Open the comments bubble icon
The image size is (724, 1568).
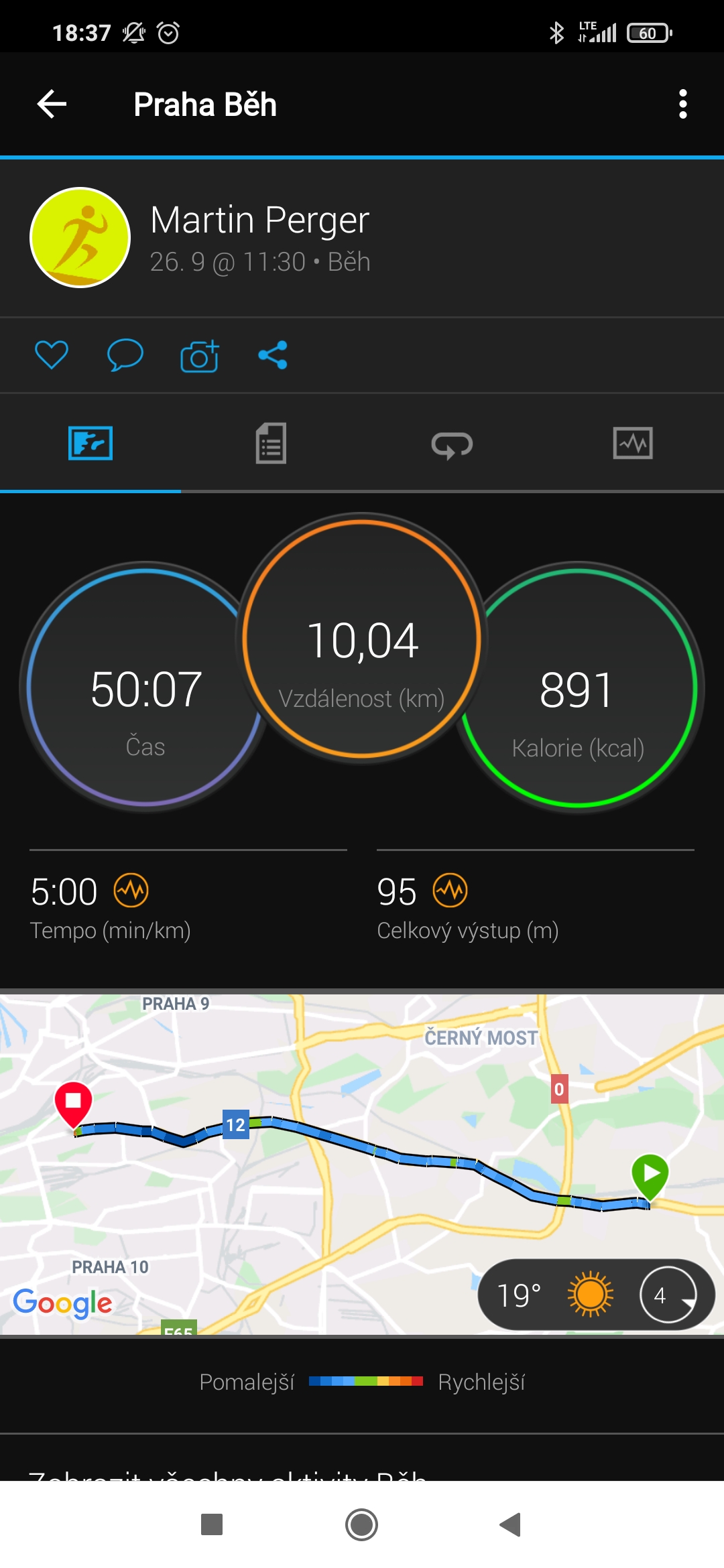click(x=125, y=354)
